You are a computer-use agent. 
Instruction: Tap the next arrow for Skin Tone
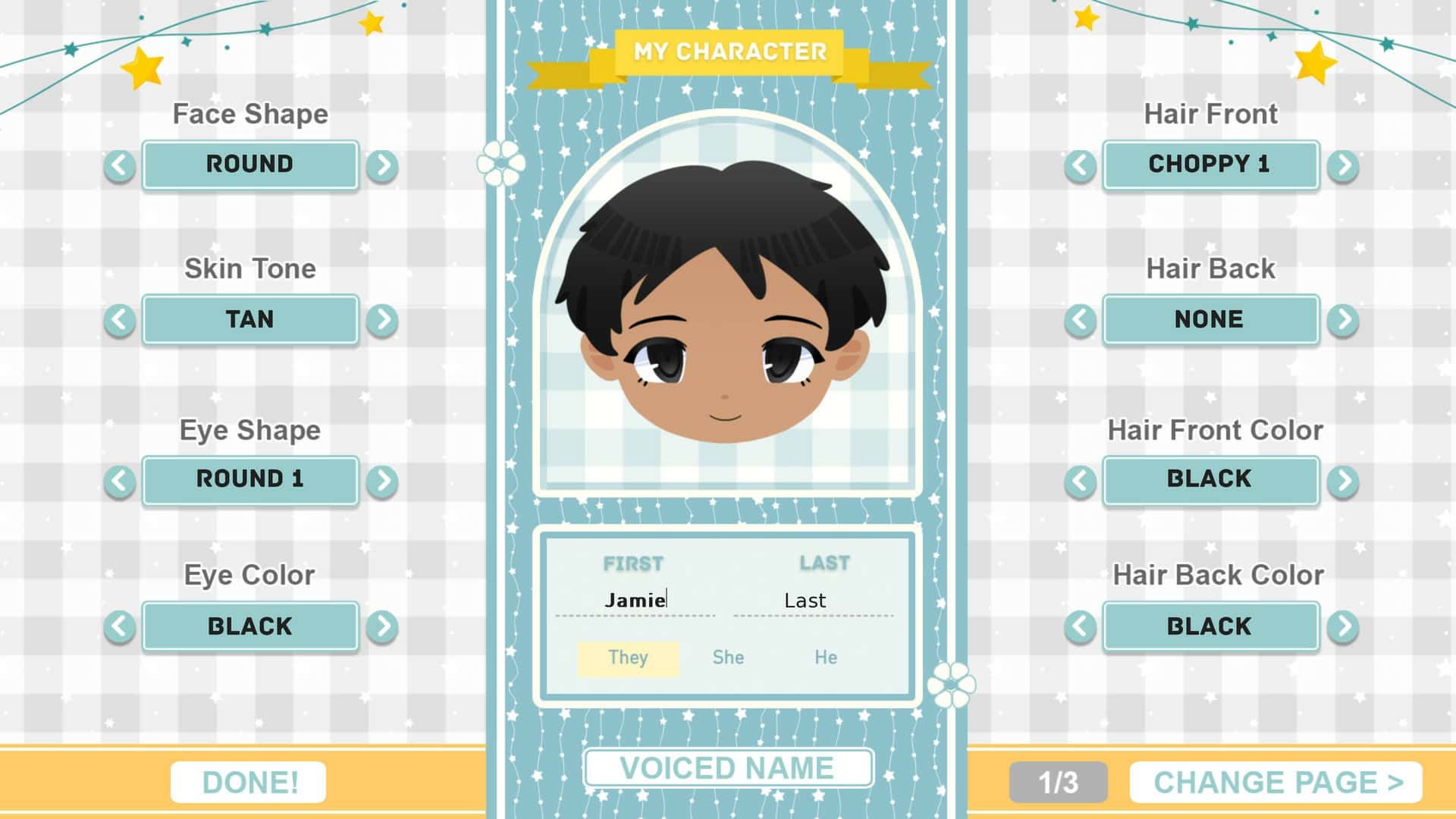382,320
